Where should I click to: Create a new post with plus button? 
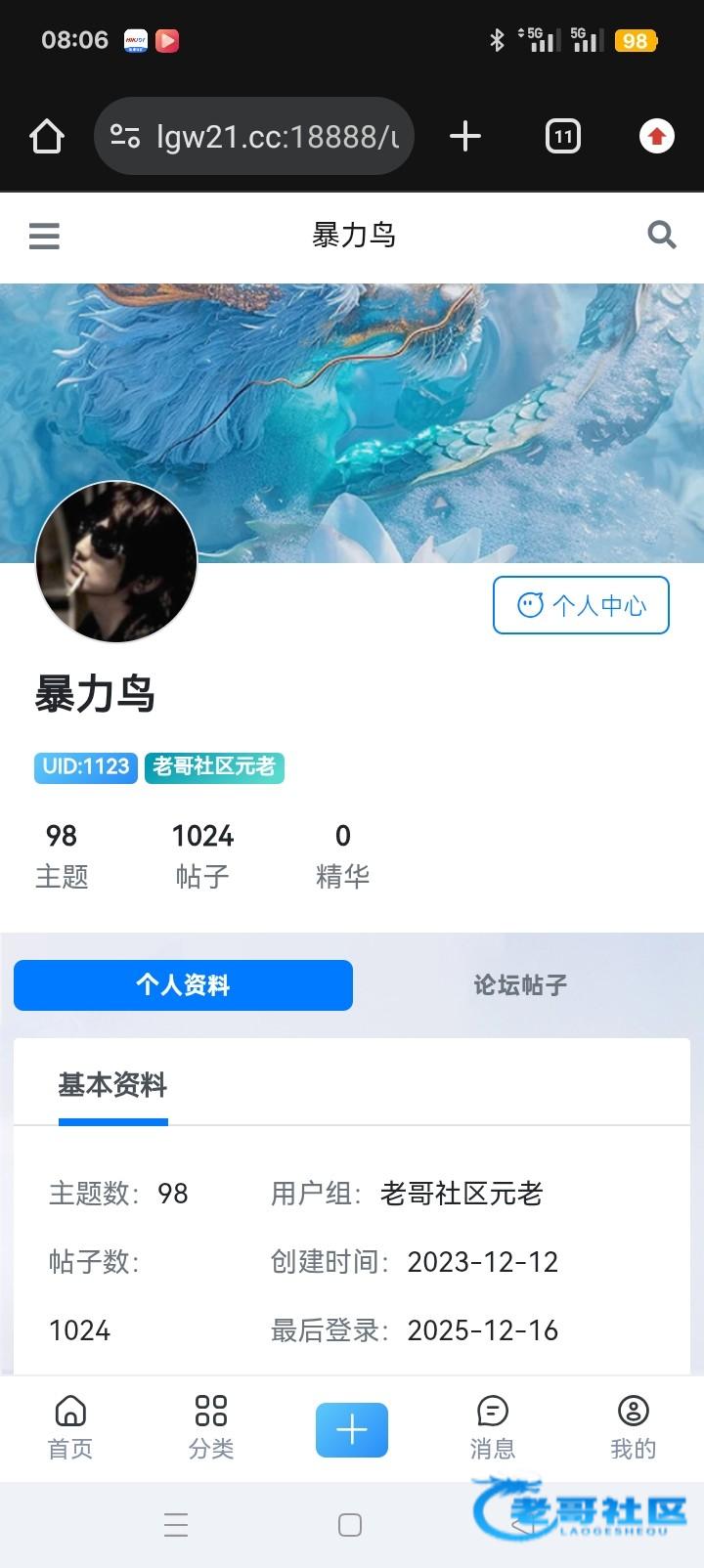(352, 1430)
